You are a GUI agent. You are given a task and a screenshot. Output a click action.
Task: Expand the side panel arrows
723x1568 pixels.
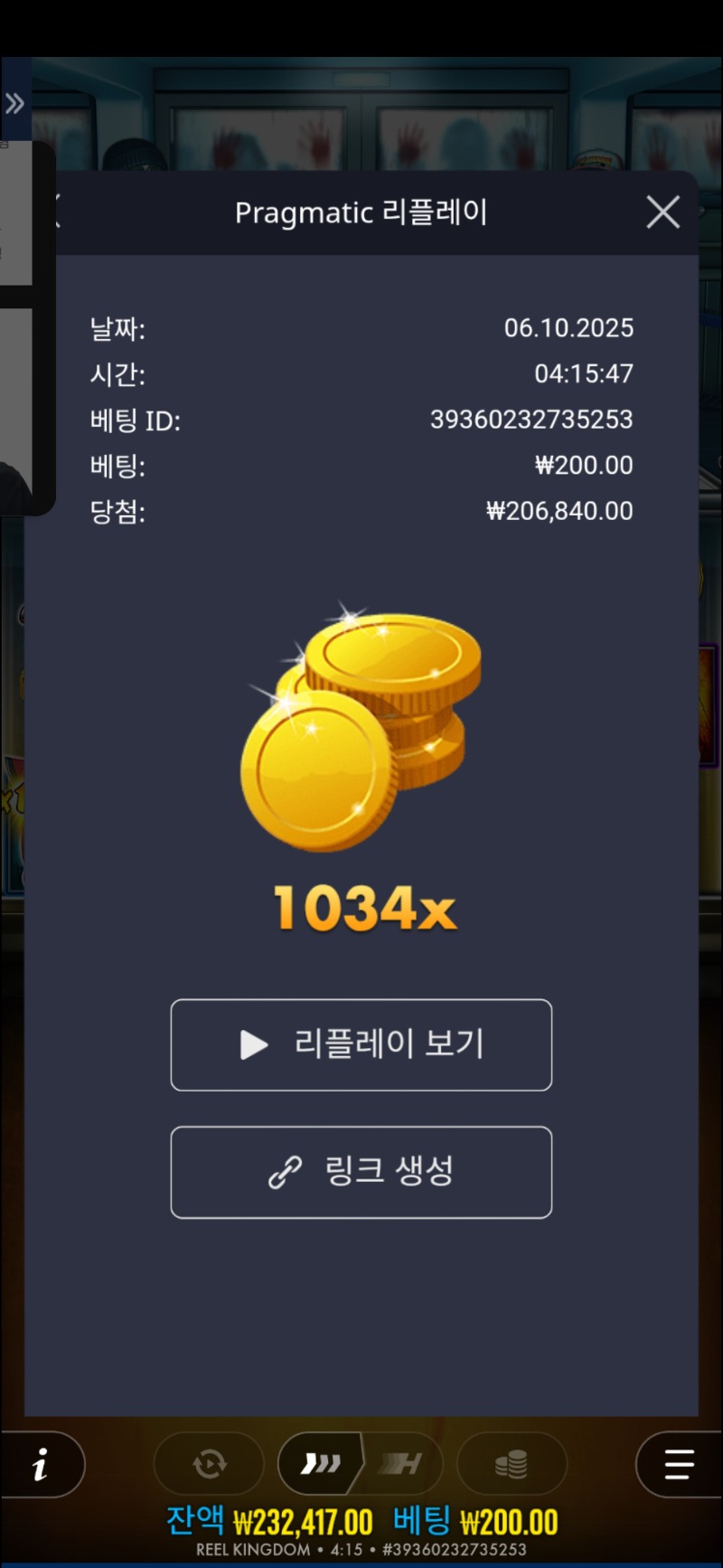tap(14, 104)
